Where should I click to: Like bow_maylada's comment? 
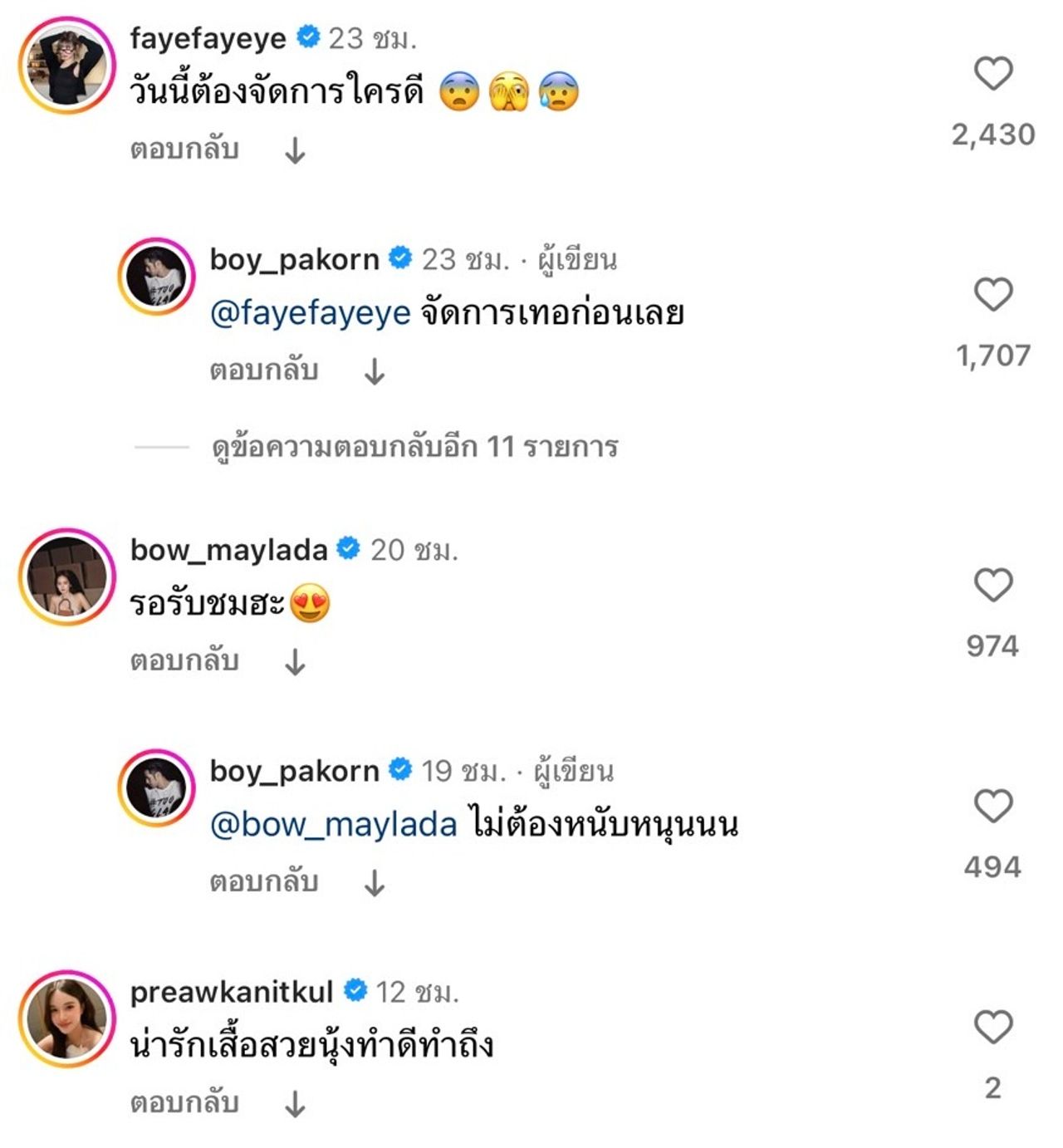pos(992,586)
